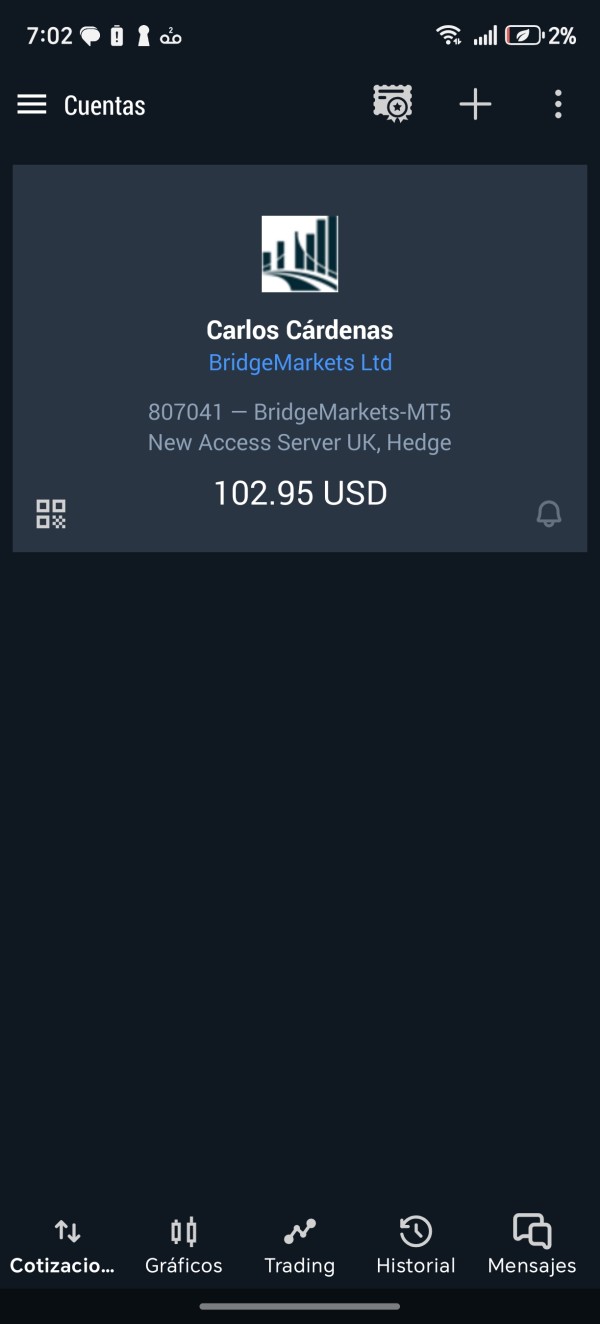Go to the Gráficos tab

click(x=184, y=1245)
